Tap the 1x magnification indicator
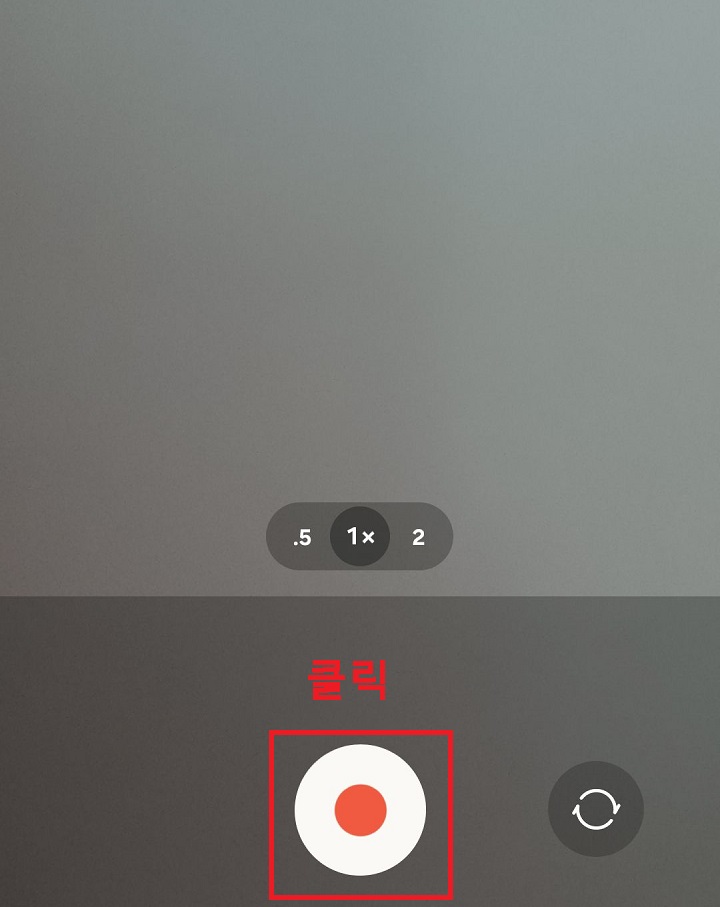The image size is (720, 907). 359,537
